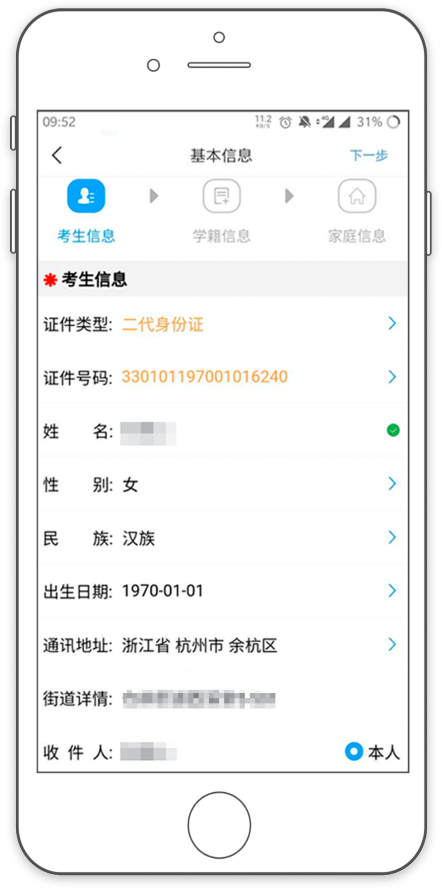This screenshot has width=442, height=889.
Task: Pick a date in 出生日期 row
Action: pos(223,591)
